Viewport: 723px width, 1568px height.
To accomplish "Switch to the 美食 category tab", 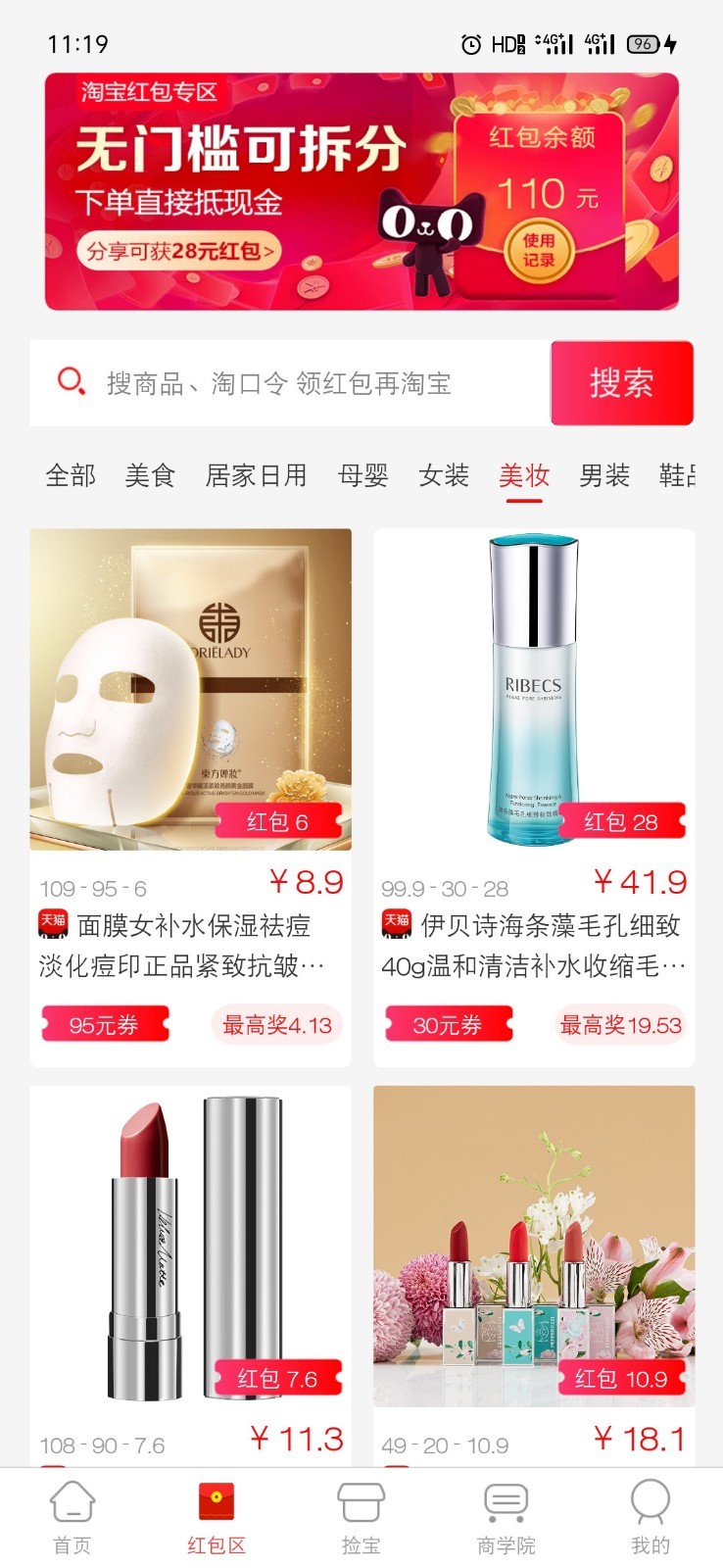I will click(149, 475).
